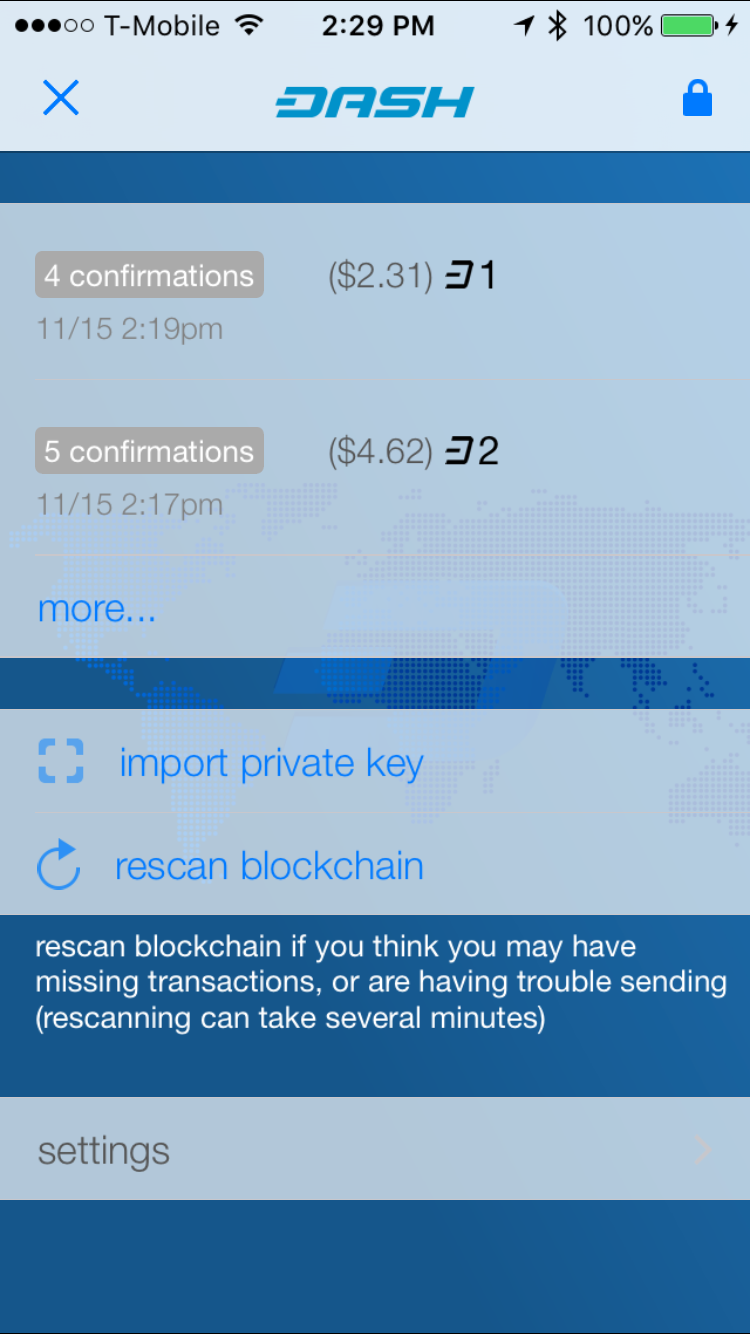750x1334 pixels.
Task: Tap the lock icon to lock wallet
Action: tap(697, 98)
